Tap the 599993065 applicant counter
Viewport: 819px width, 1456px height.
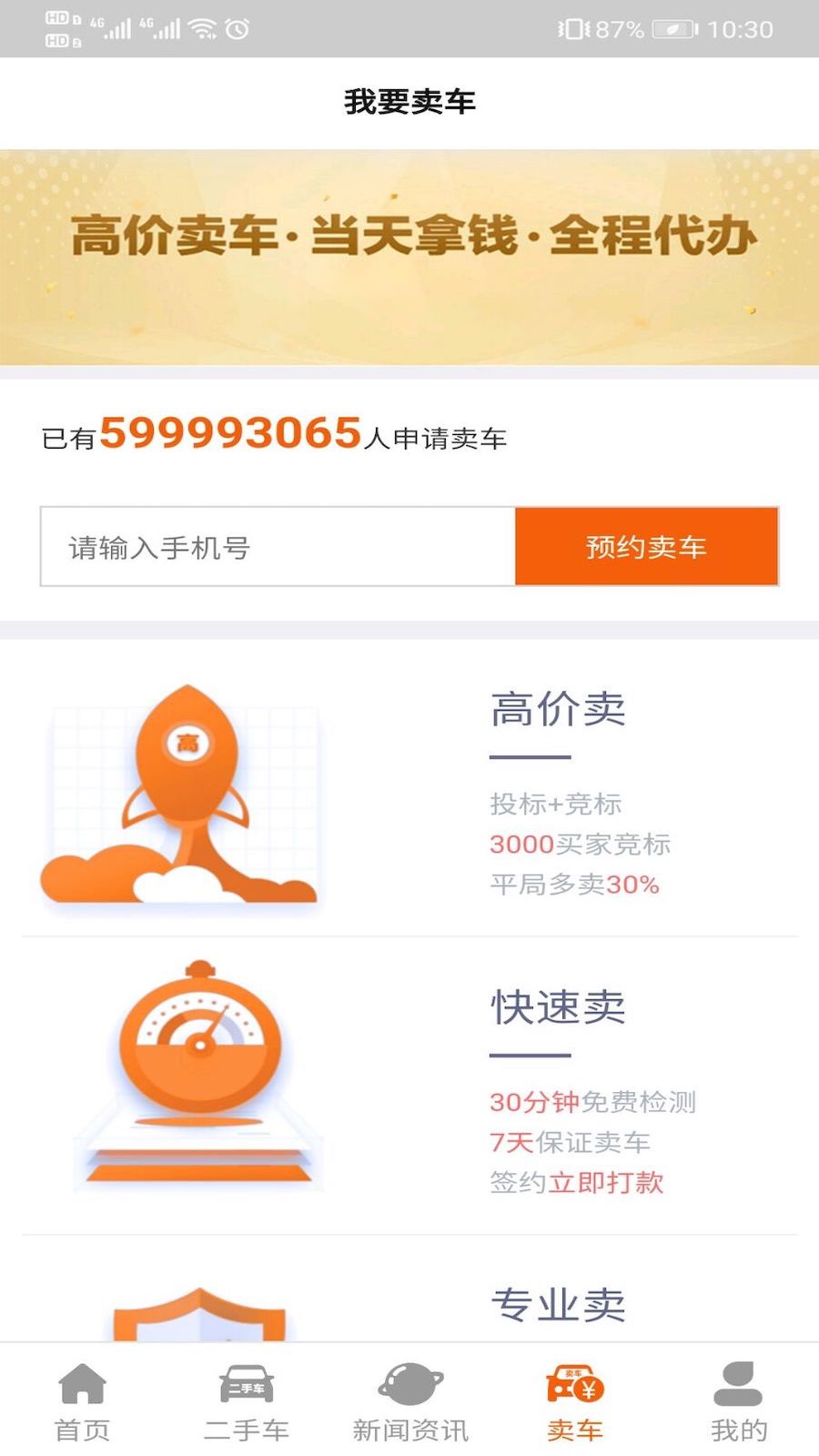tap(230, 435)
